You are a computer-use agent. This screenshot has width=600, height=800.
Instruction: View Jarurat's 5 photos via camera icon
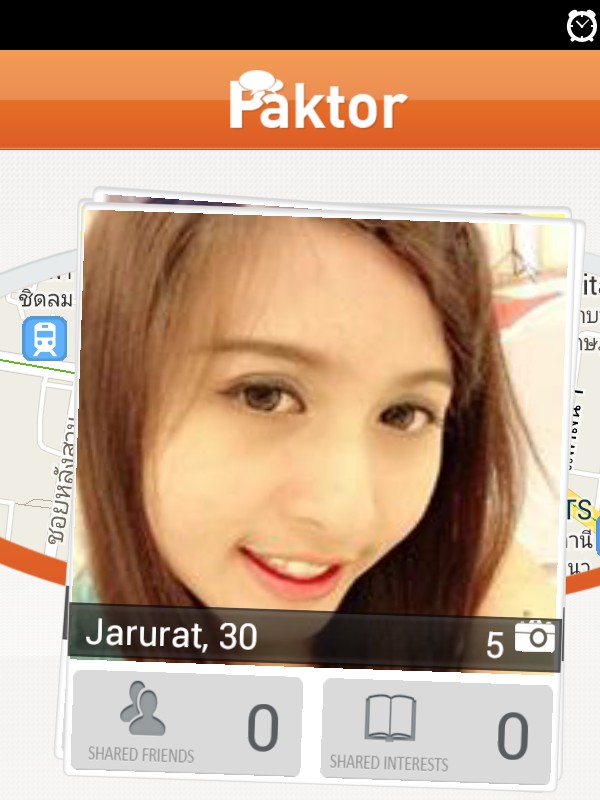point(534,637)
